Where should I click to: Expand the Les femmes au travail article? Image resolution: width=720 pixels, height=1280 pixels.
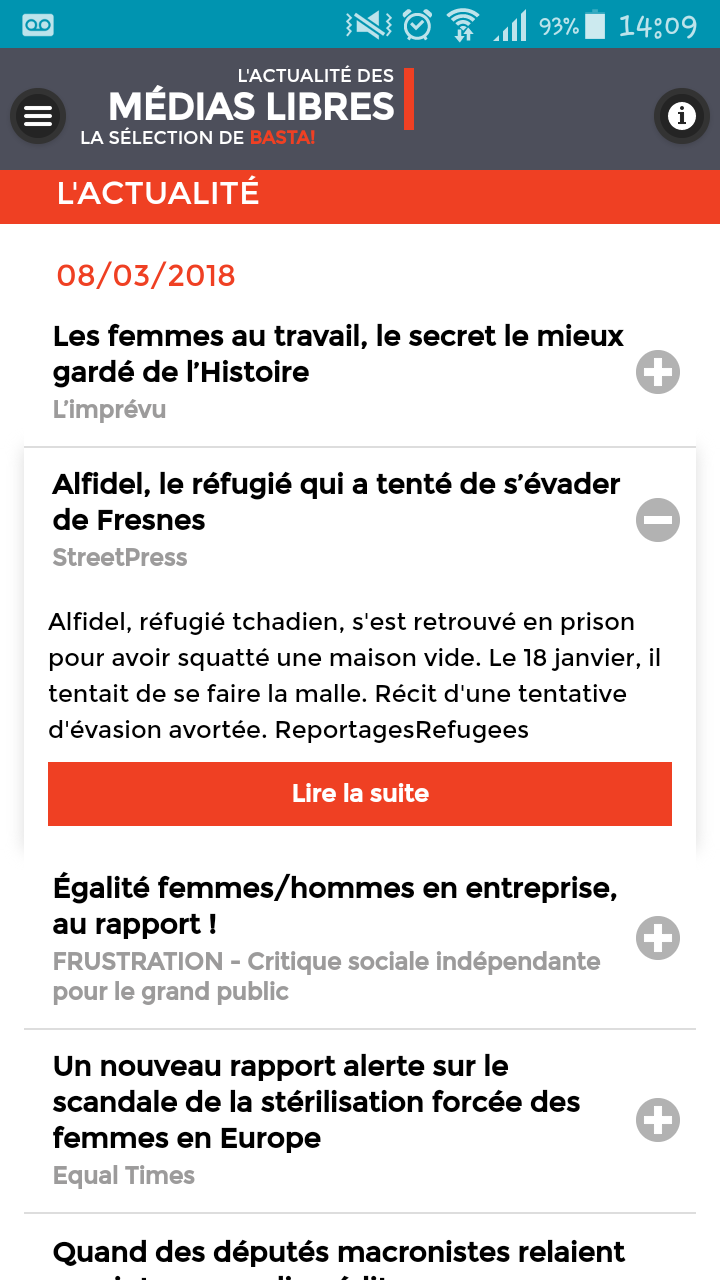(658, 373)
